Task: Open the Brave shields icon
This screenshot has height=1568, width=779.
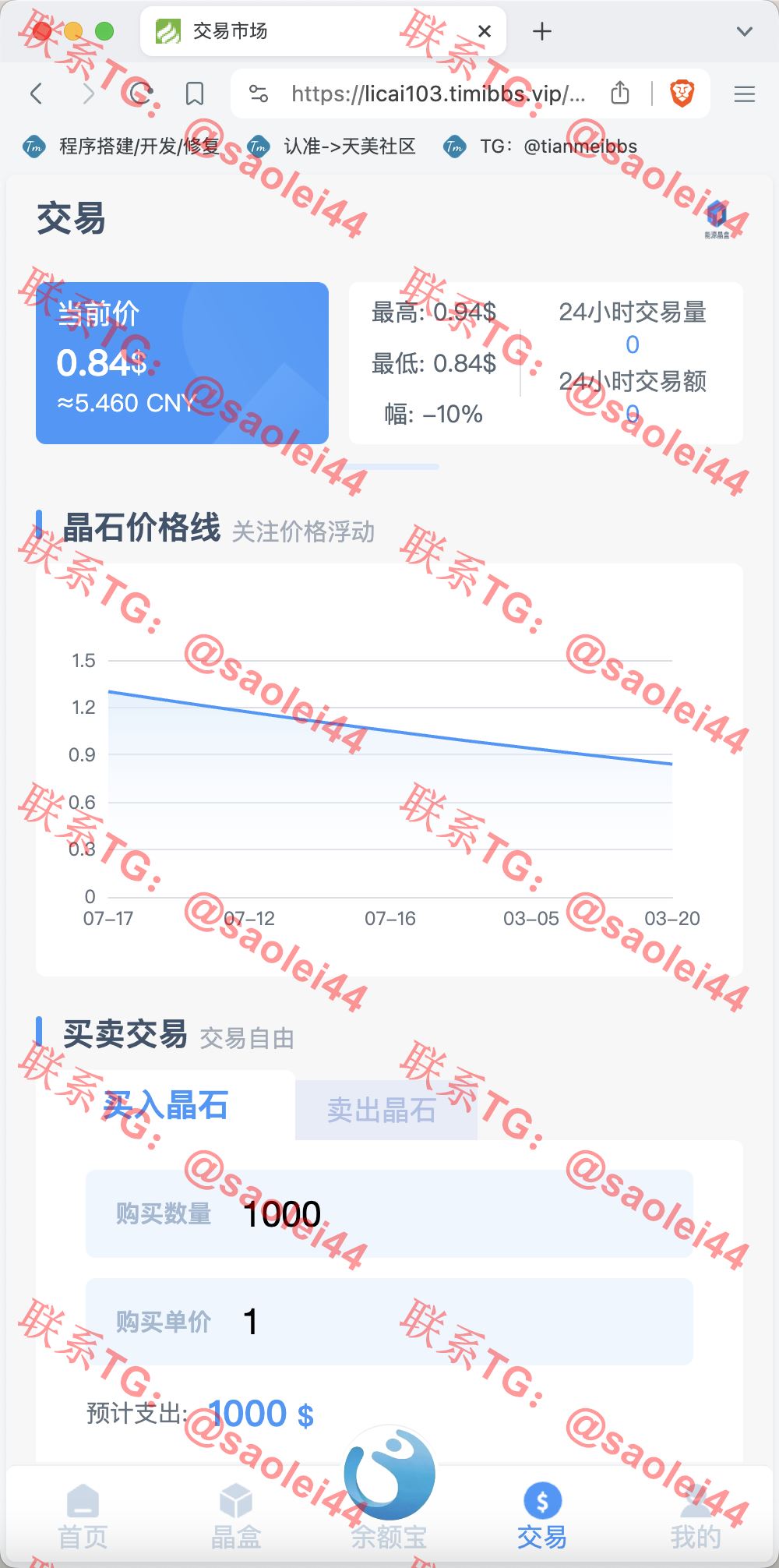Action: click(x=682, y=94)
